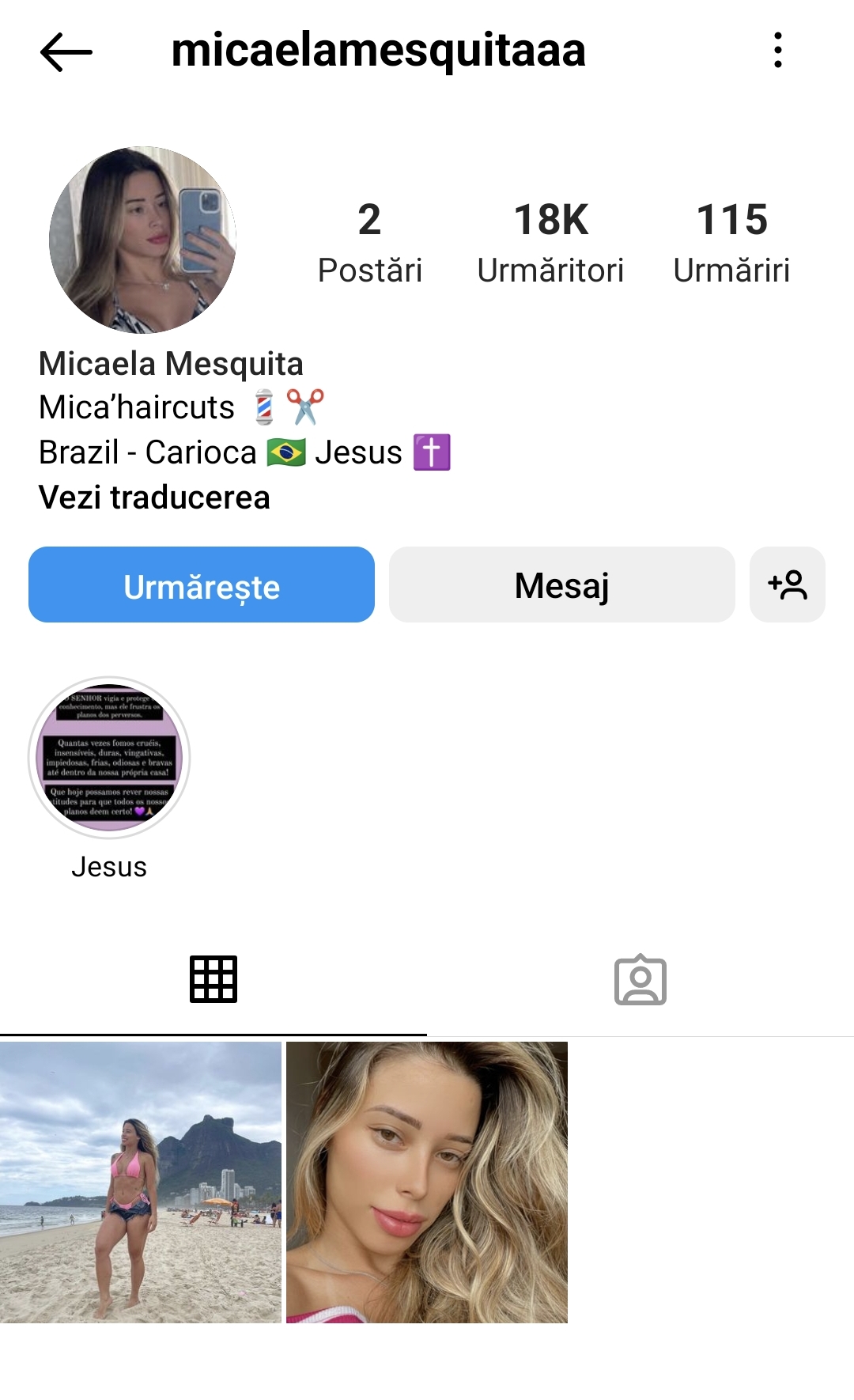Switch to the posts grid tab
This screenshot has height=1400, width=854.
click(x=213, y=979)
